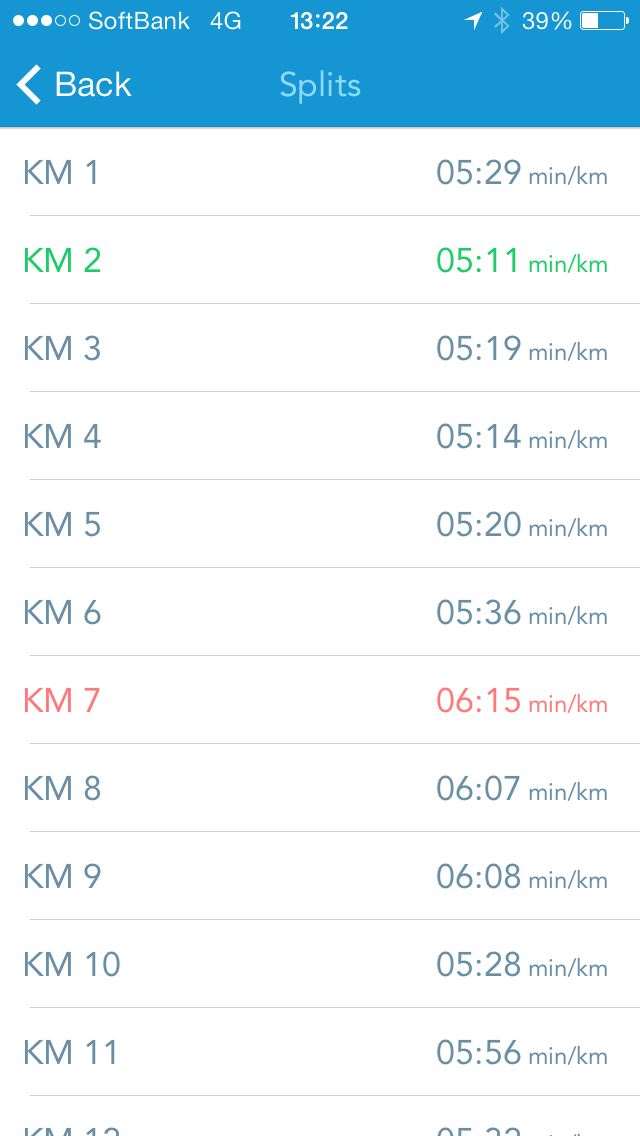Go back from the Splits screen

(x=74, y=85)
